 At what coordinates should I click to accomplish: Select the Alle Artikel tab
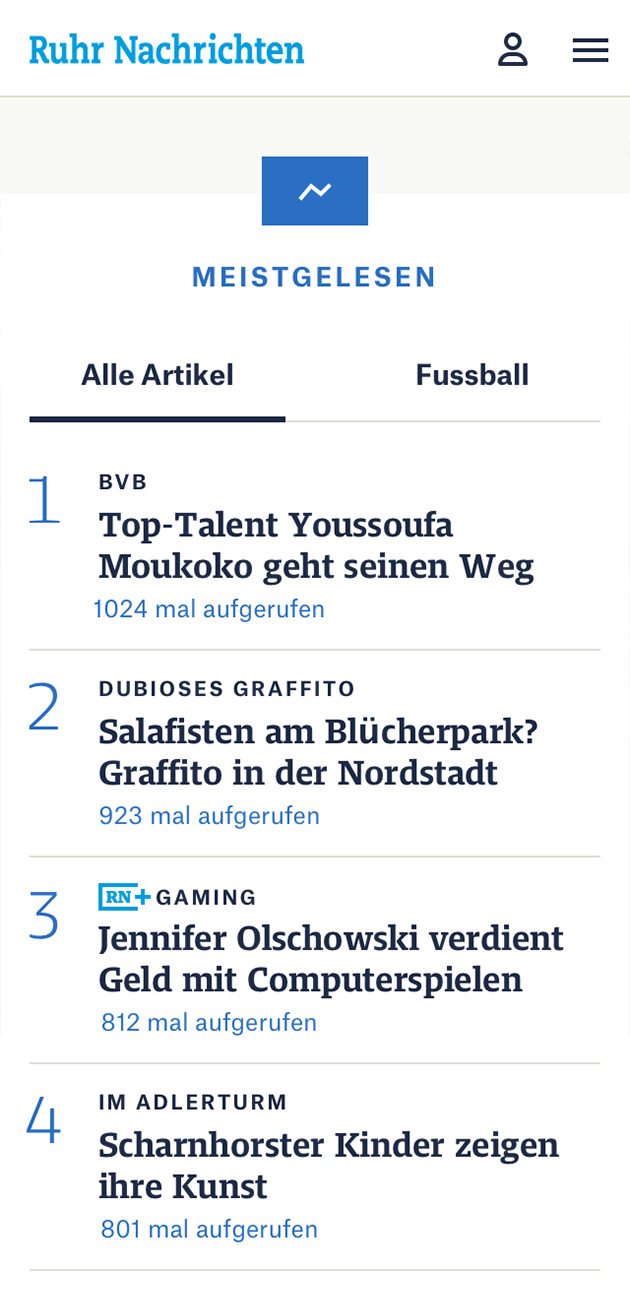click(157, 376)
